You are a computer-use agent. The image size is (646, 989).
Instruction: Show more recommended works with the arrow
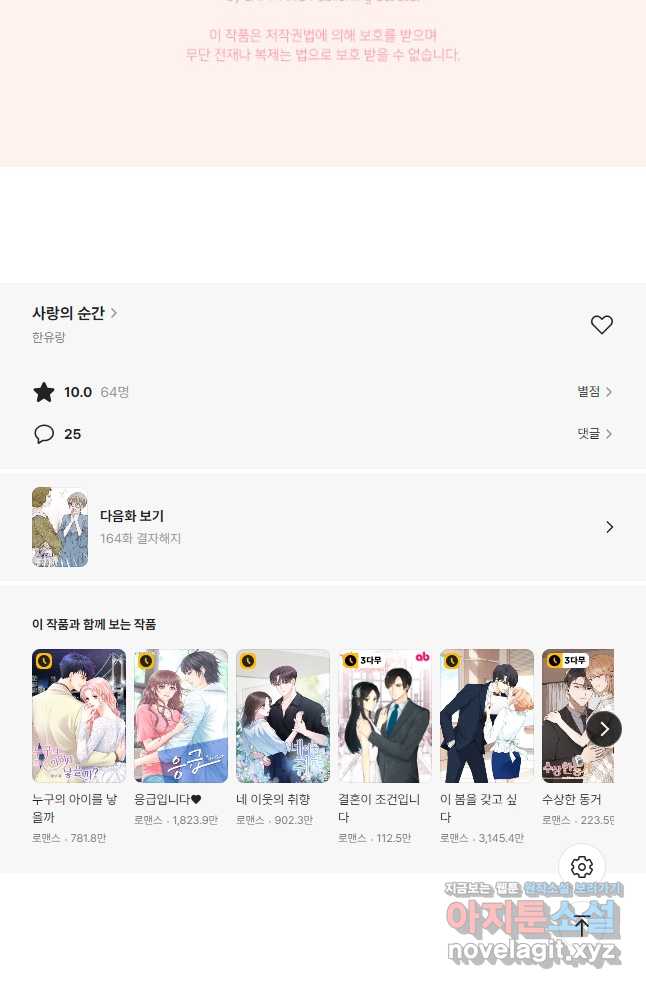coord(604,728)
